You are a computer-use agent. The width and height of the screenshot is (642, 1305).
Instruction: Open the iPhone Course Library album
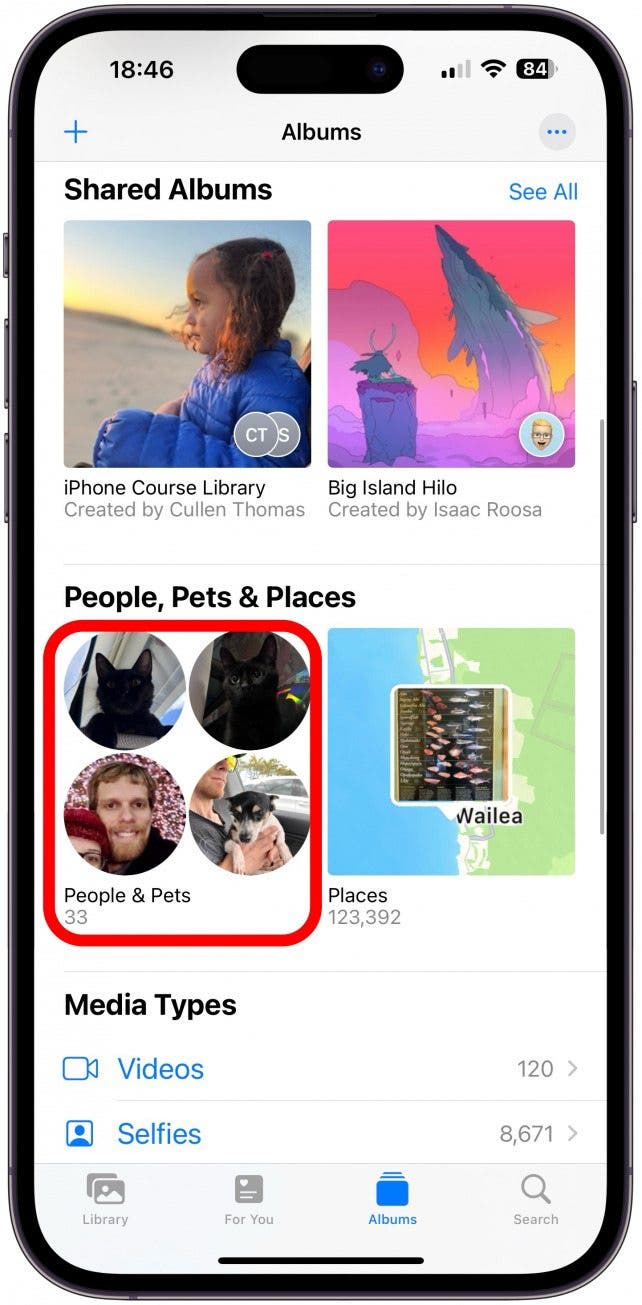187,344
